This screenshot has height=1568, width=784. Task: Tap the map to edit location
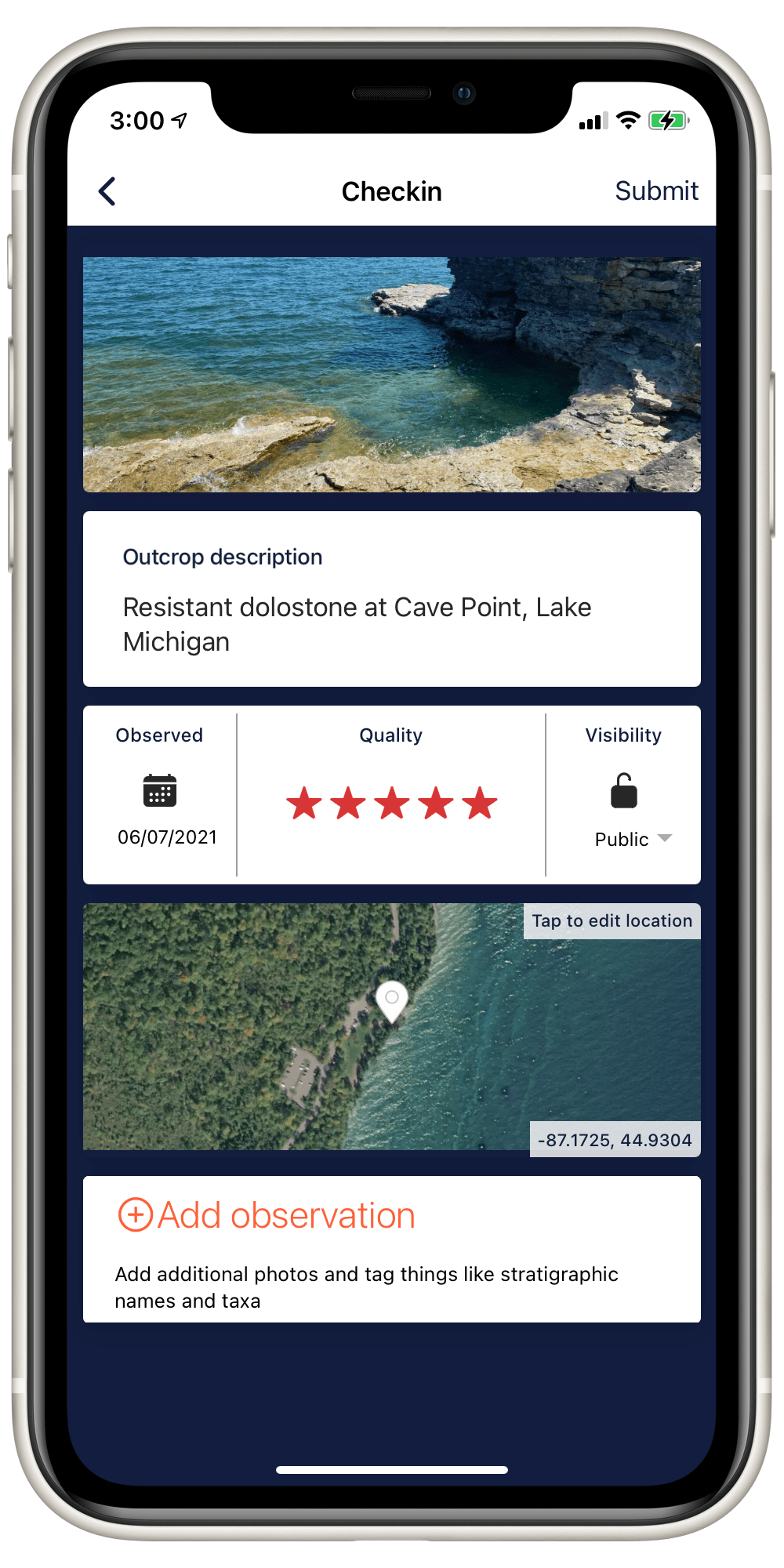point(392,1027)
